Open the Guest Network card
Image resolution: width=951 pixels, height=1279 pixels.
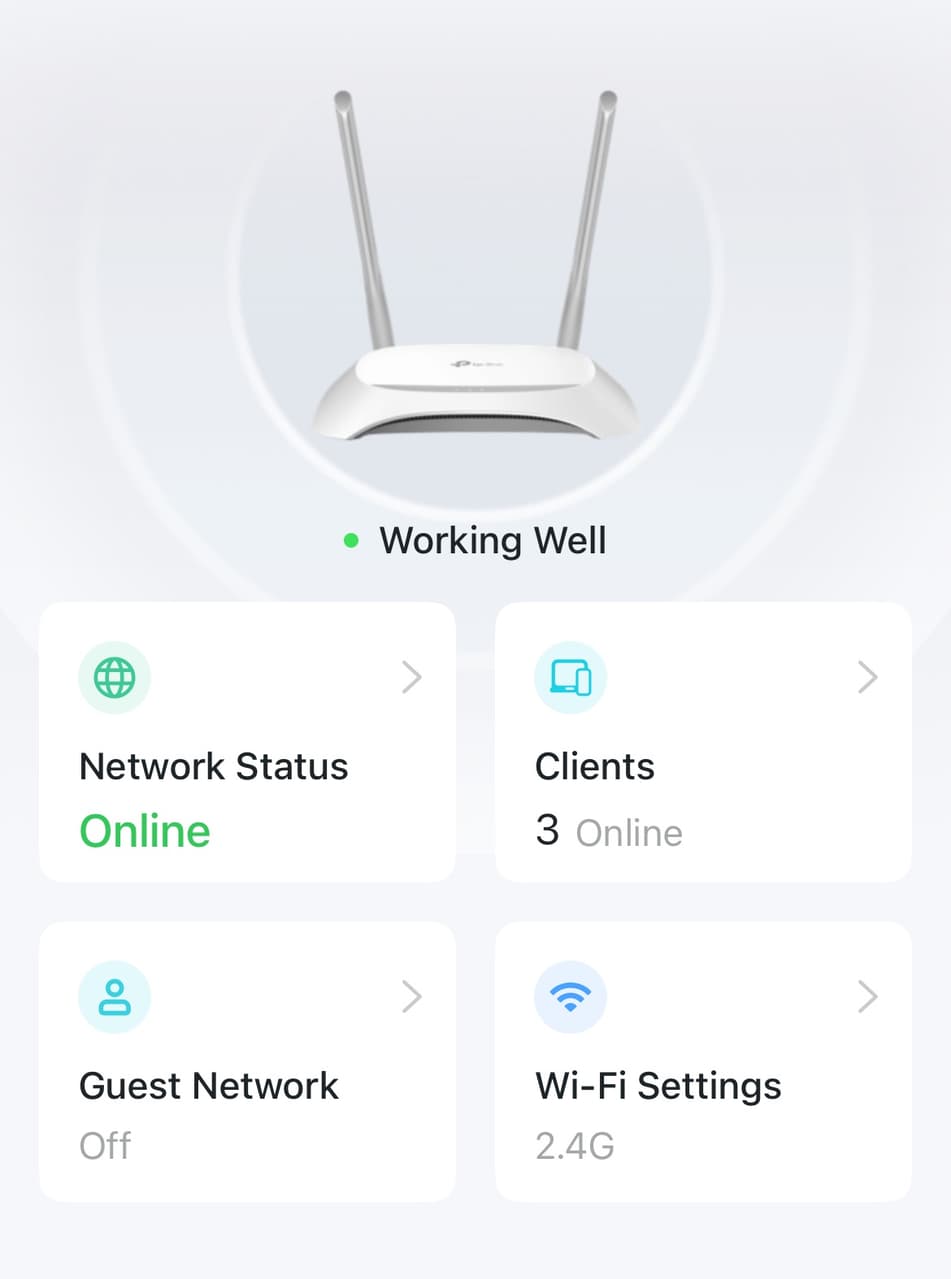click(x=247, y=1061)
